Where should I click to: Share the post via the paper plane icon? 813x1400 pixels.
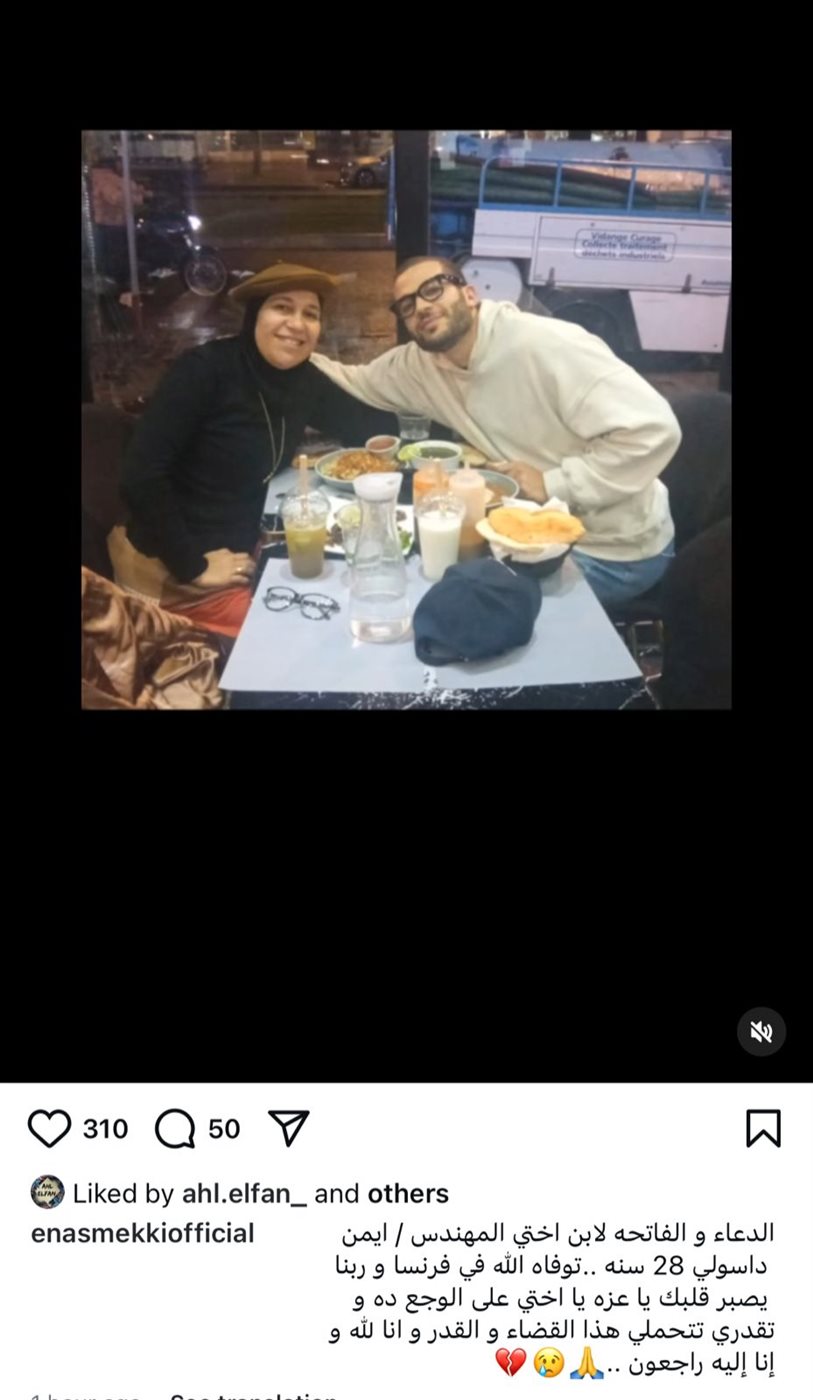290,1128
